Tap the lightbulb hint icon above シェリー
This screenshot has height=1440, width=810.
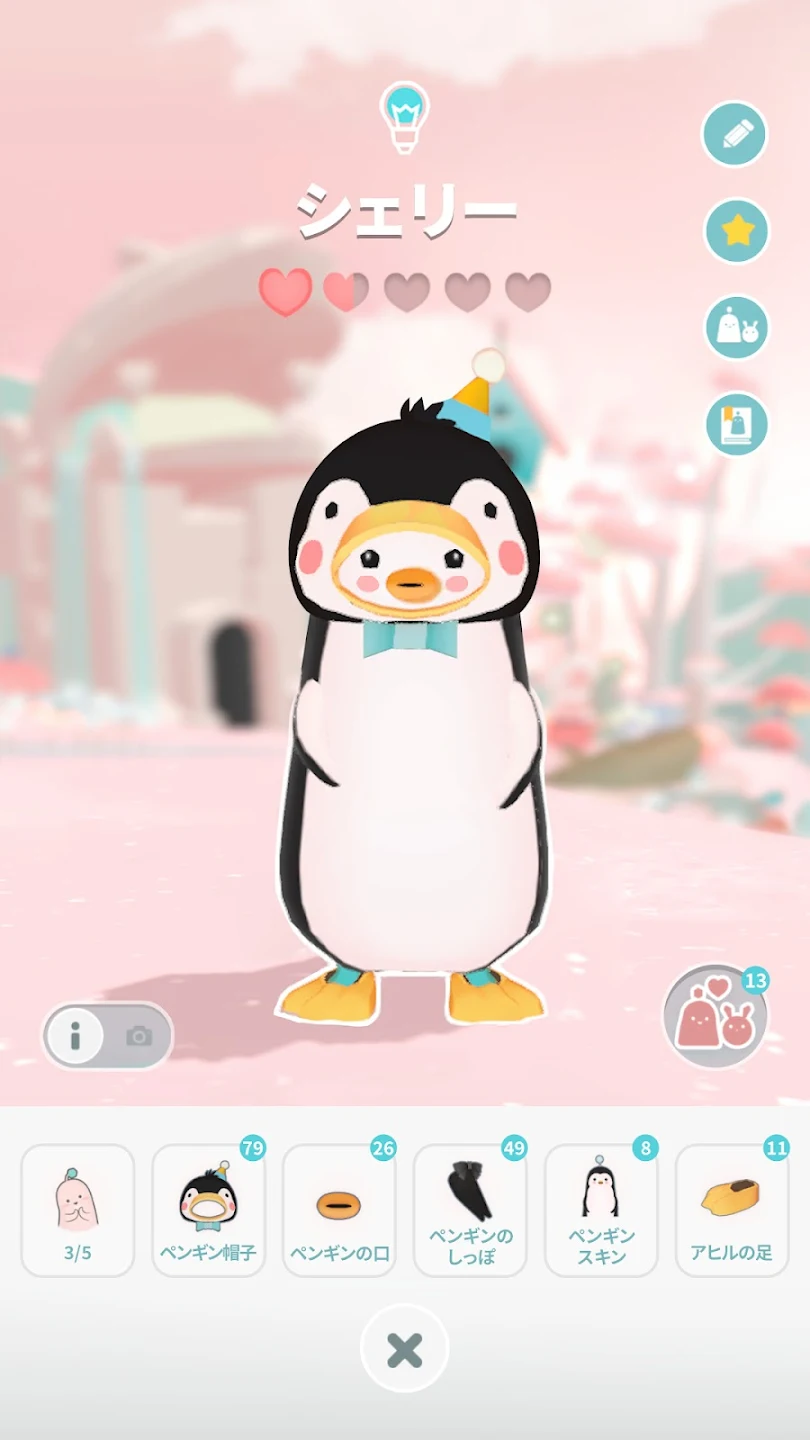coord(405,118)
